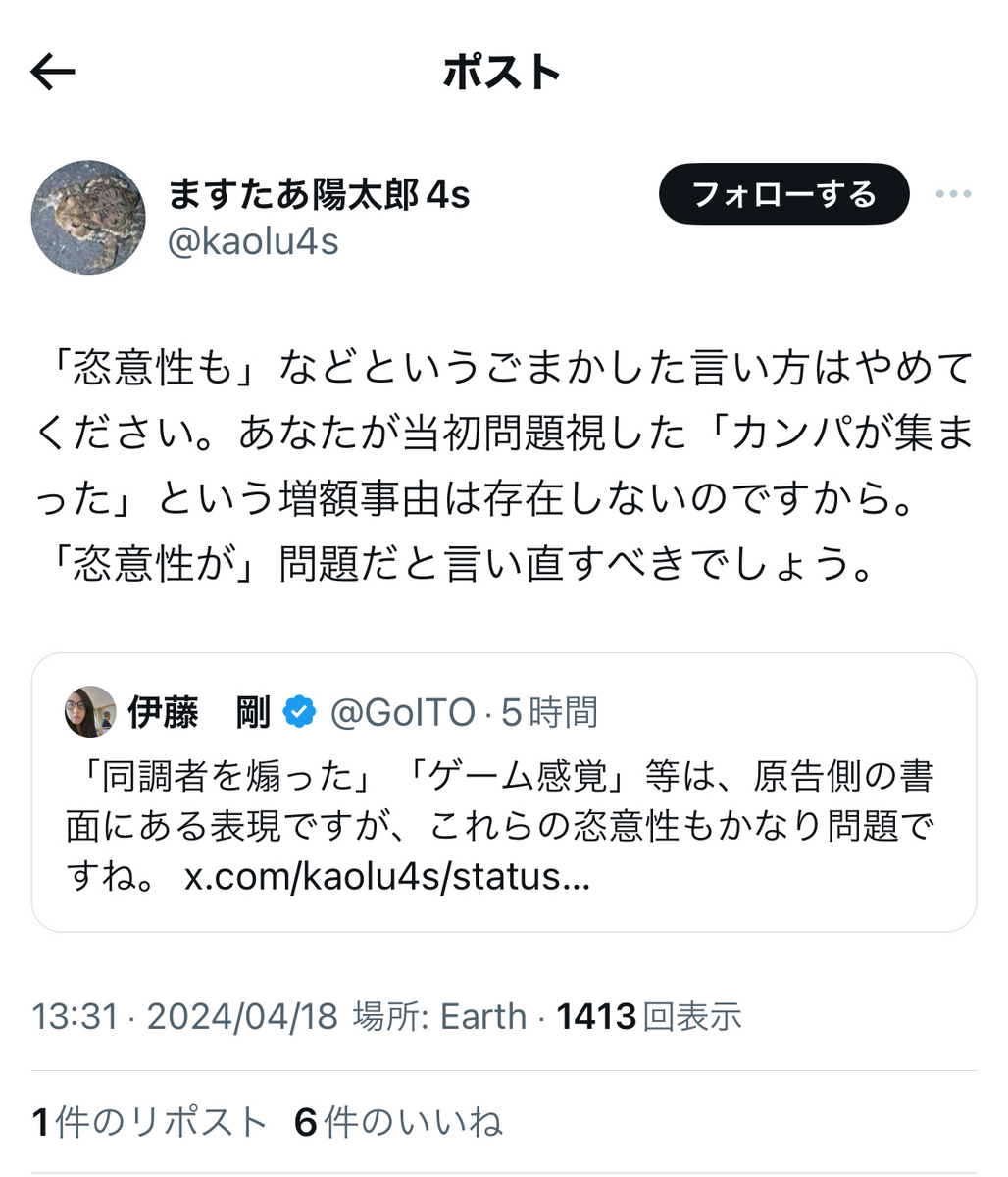Viewport: 1008px width, 1177px height.
Task: Open the three-dot overflow menu
Action: 953,194
